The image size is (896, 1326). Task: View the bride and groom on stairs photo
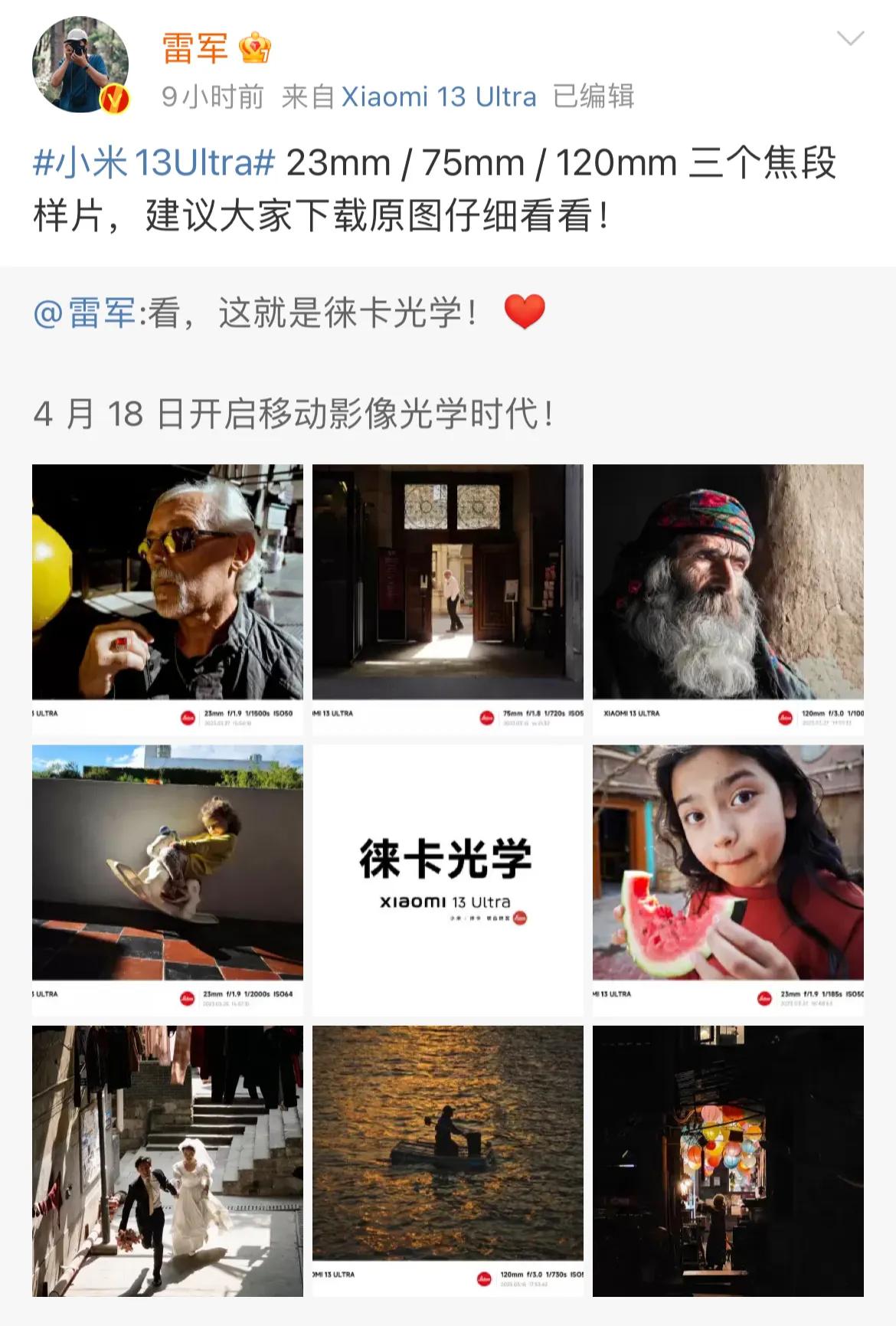[x=168, y=1161]
